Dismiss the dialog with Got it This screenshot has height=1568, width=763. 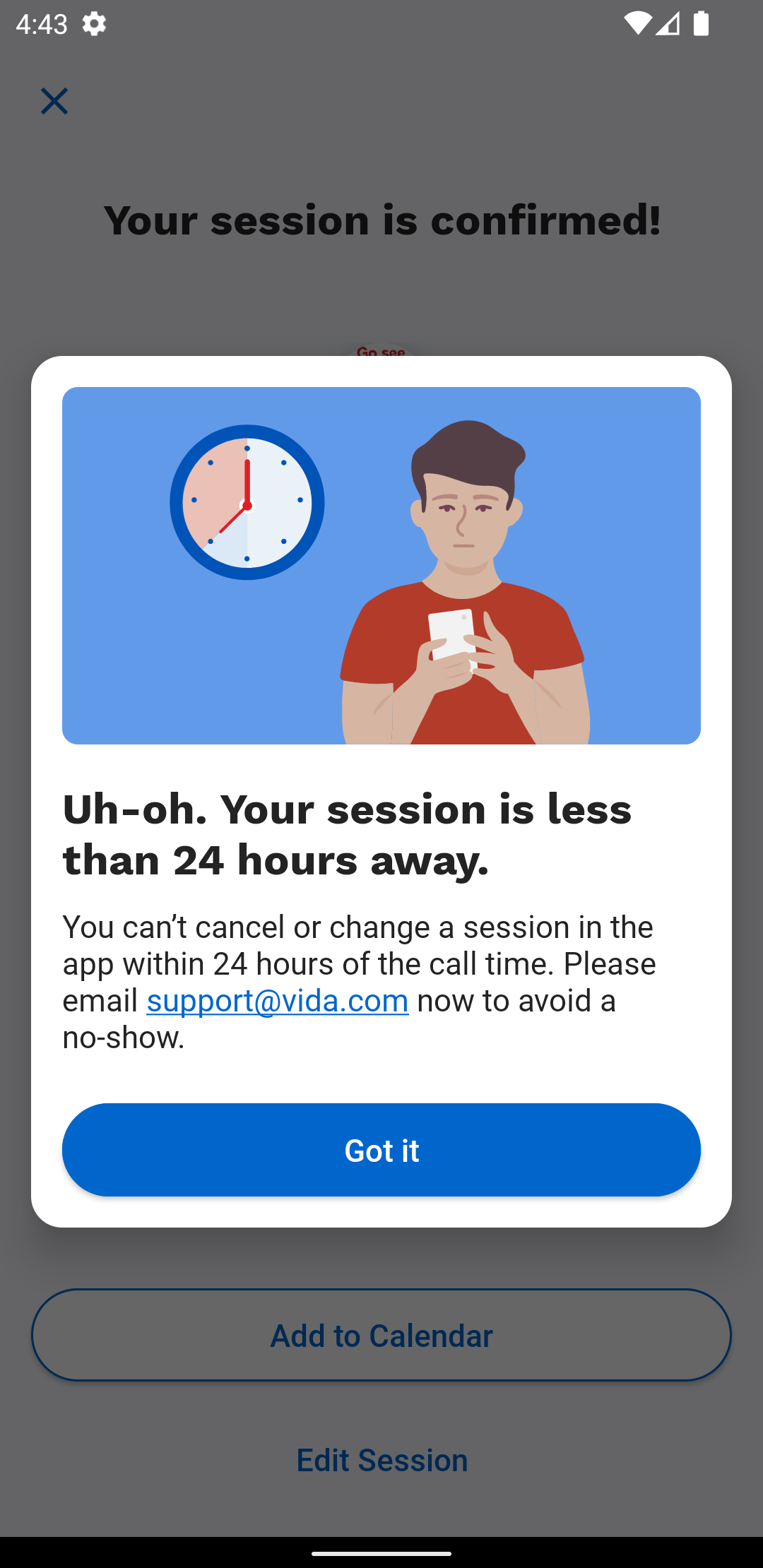point(381,1150)
